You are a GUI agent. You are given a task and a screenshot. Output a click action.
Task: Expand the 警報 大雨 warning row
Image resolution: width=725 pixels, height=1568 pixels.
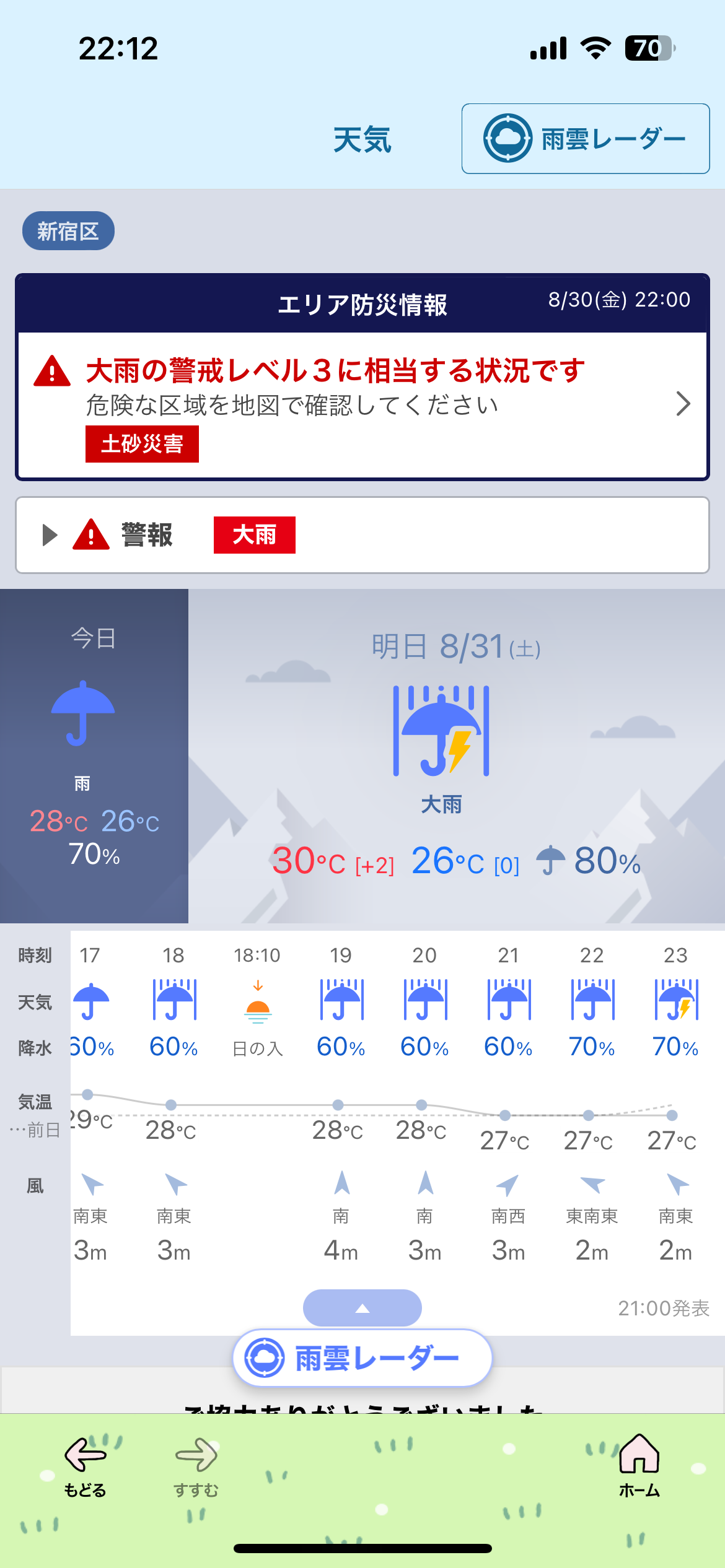coord(362,535)
